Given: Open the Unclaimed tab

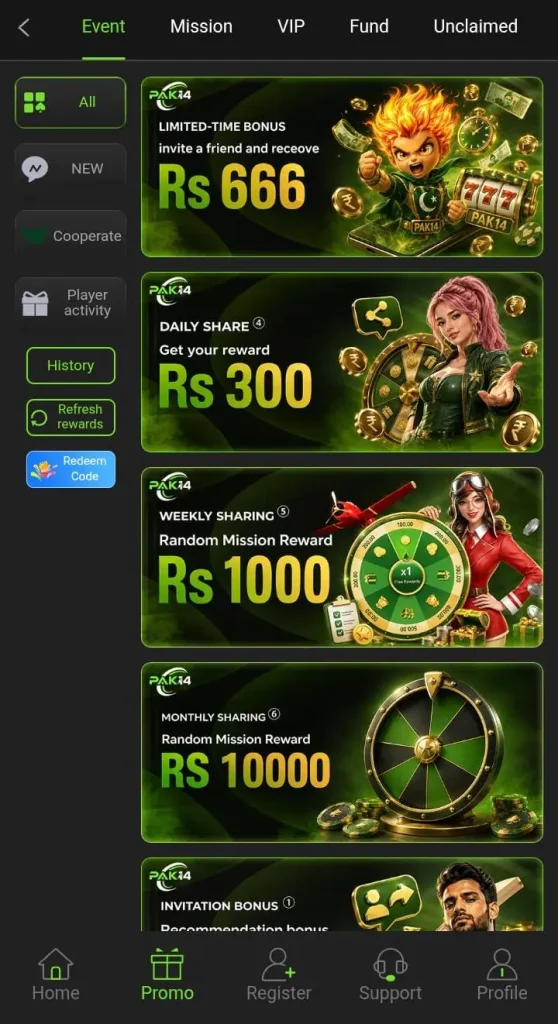Looking at the screenshot, I should pyautogui.click(x=476, y=27).
